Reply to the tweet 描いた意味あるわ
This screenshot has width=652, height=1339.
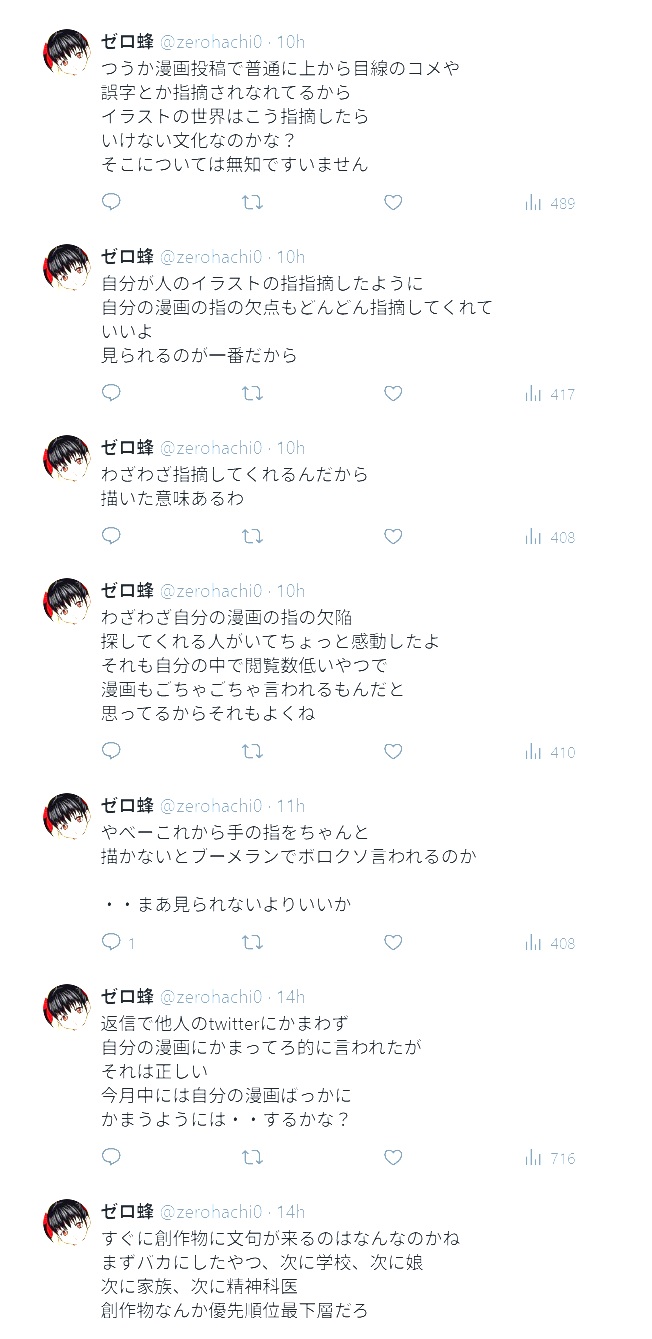click(112, 537)
